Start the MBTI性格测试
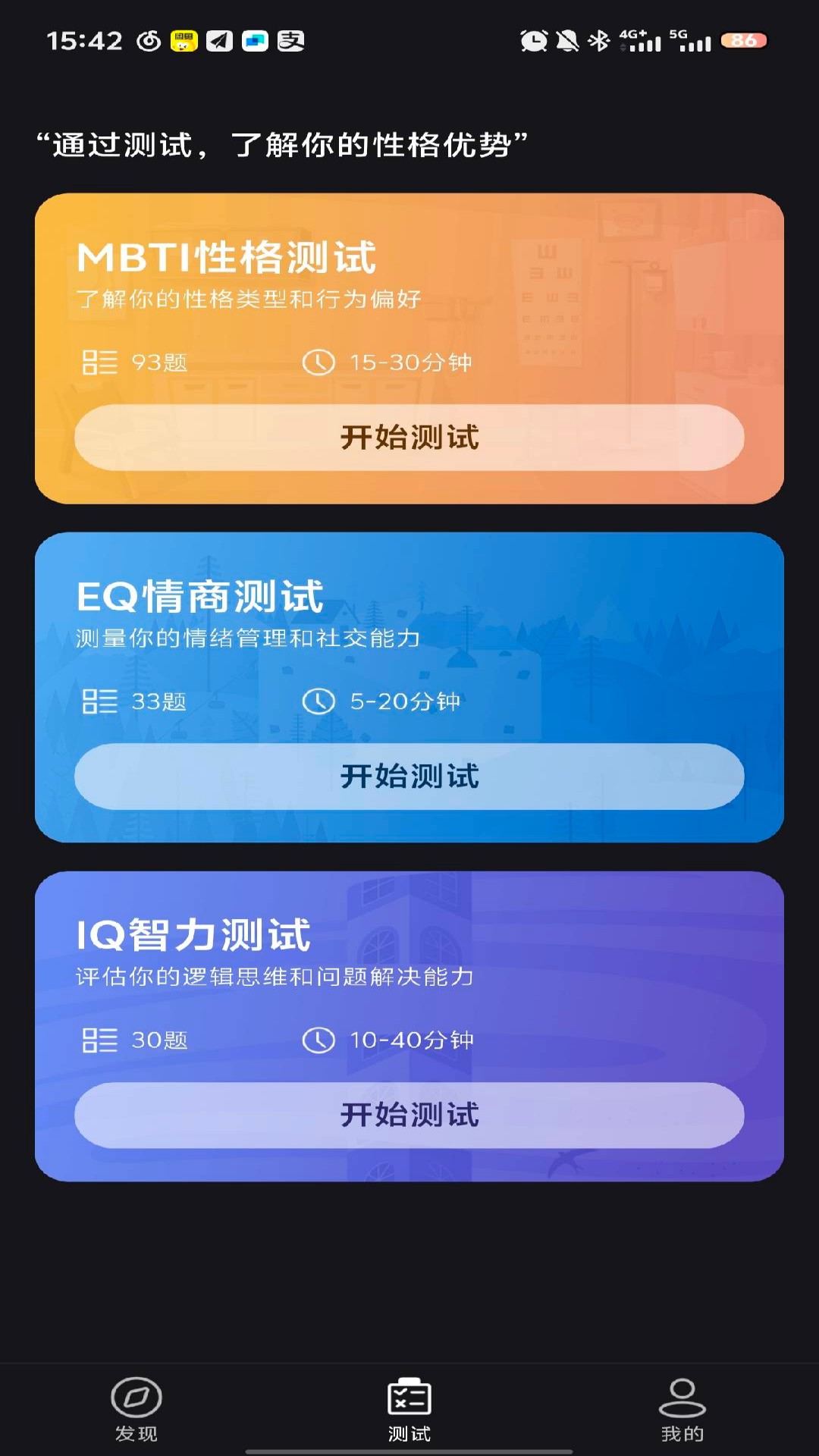 tap(409, 438)
